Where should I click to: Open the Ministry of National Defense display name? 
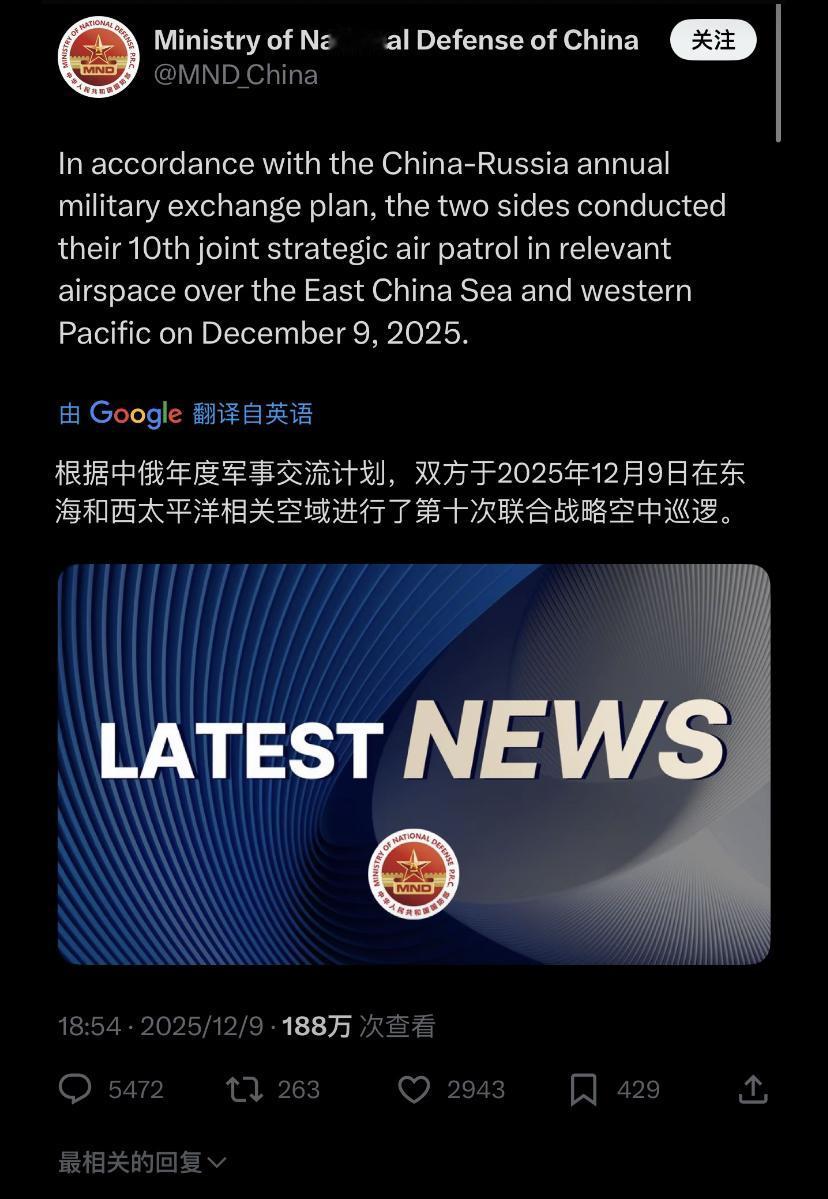click(397, 40)
